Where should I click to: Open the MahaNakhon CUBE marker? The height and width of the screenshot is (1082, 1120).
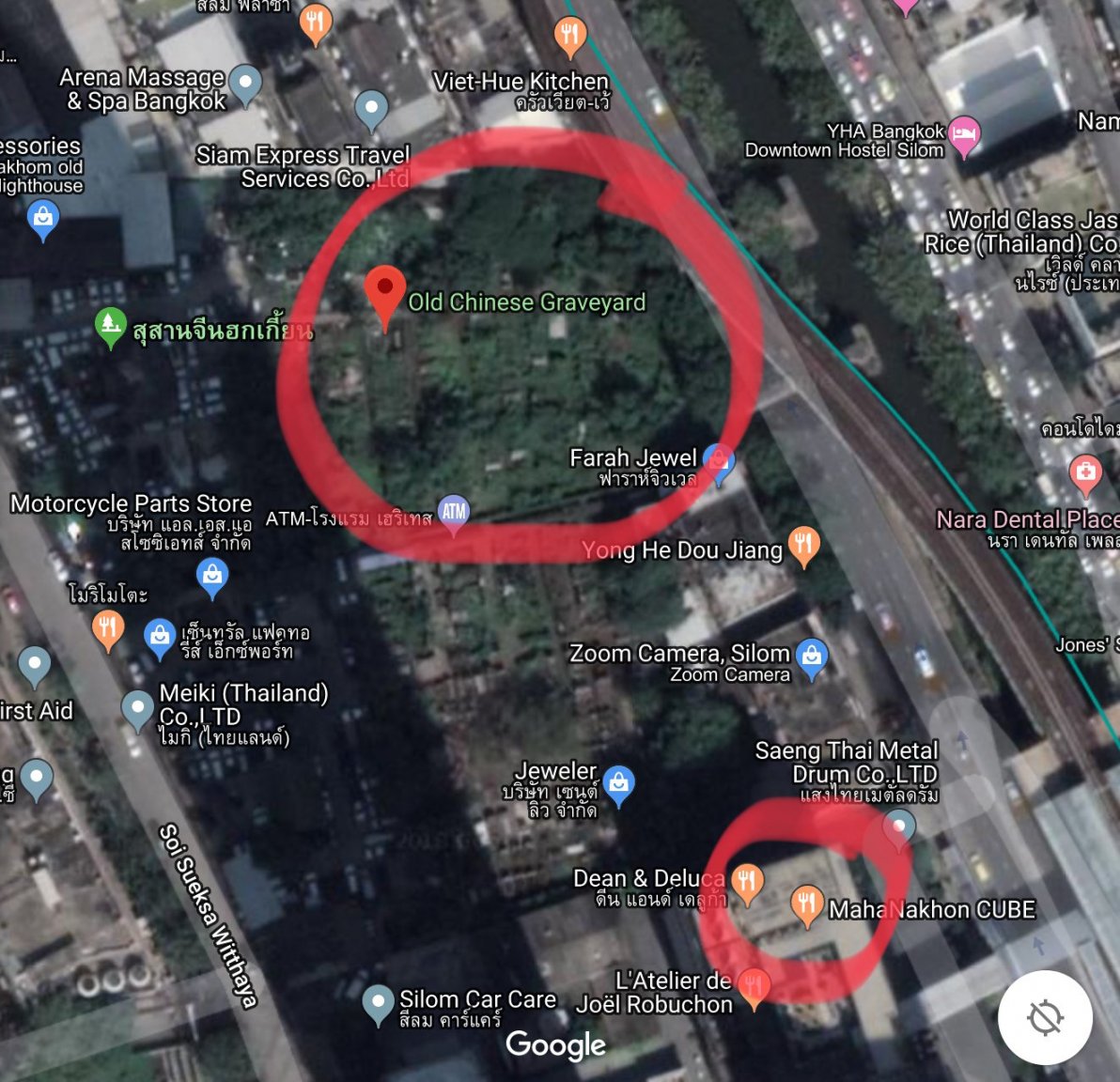click(x=806, y=904)
